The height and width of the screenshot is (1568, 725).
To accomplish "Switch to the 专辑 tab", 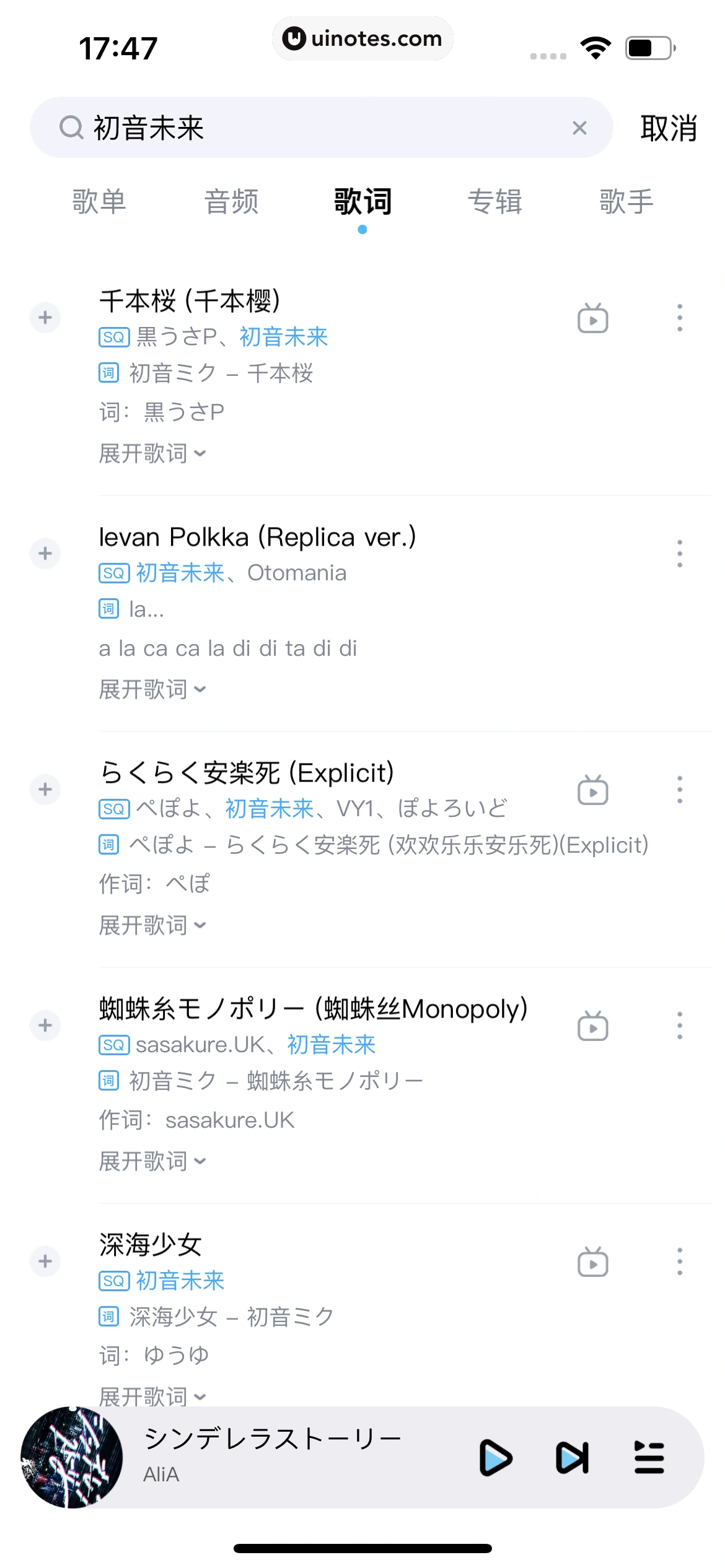I will click(x=494, y=202).
